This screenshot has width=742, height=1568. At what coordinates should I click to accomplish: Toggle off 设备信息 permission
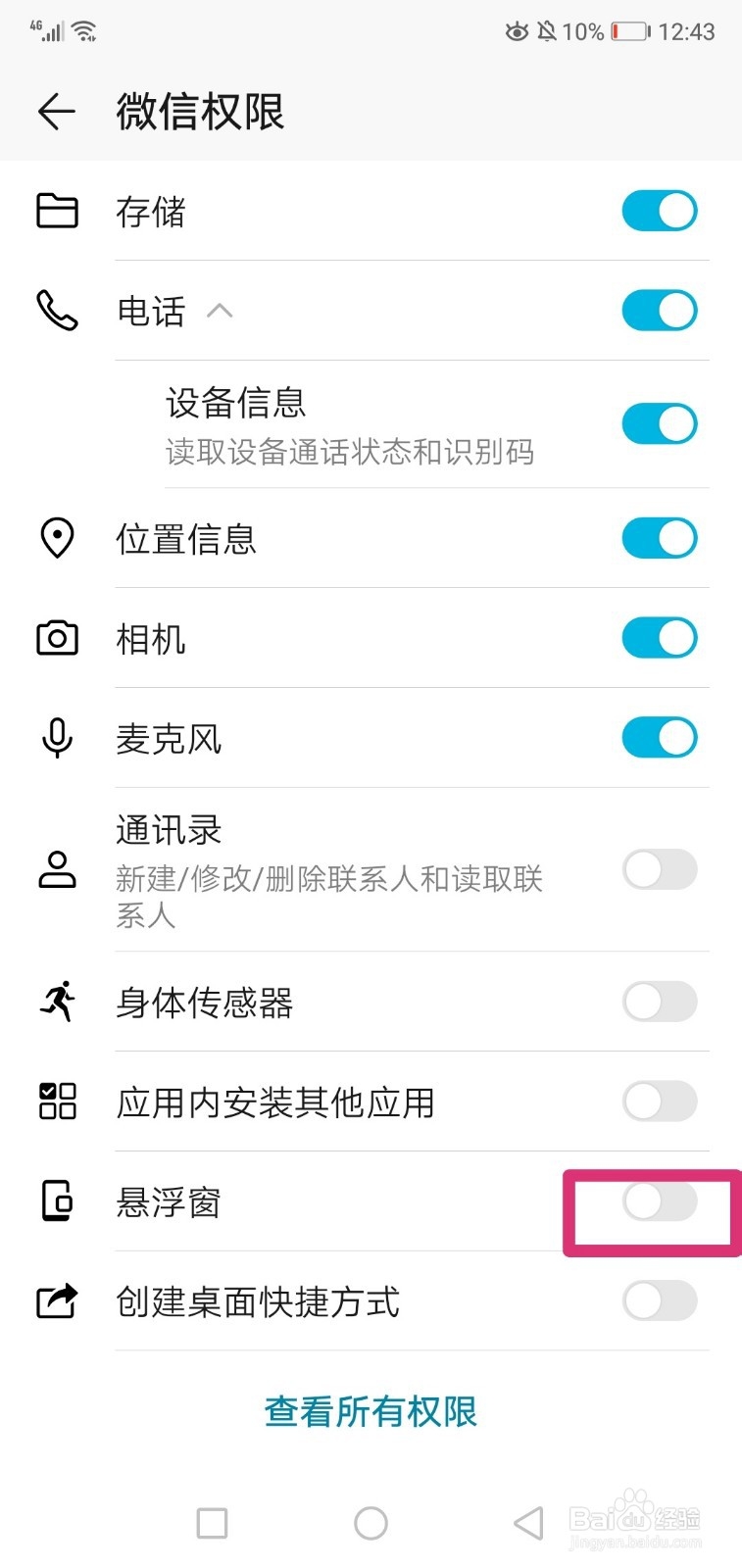pos(660,424)
